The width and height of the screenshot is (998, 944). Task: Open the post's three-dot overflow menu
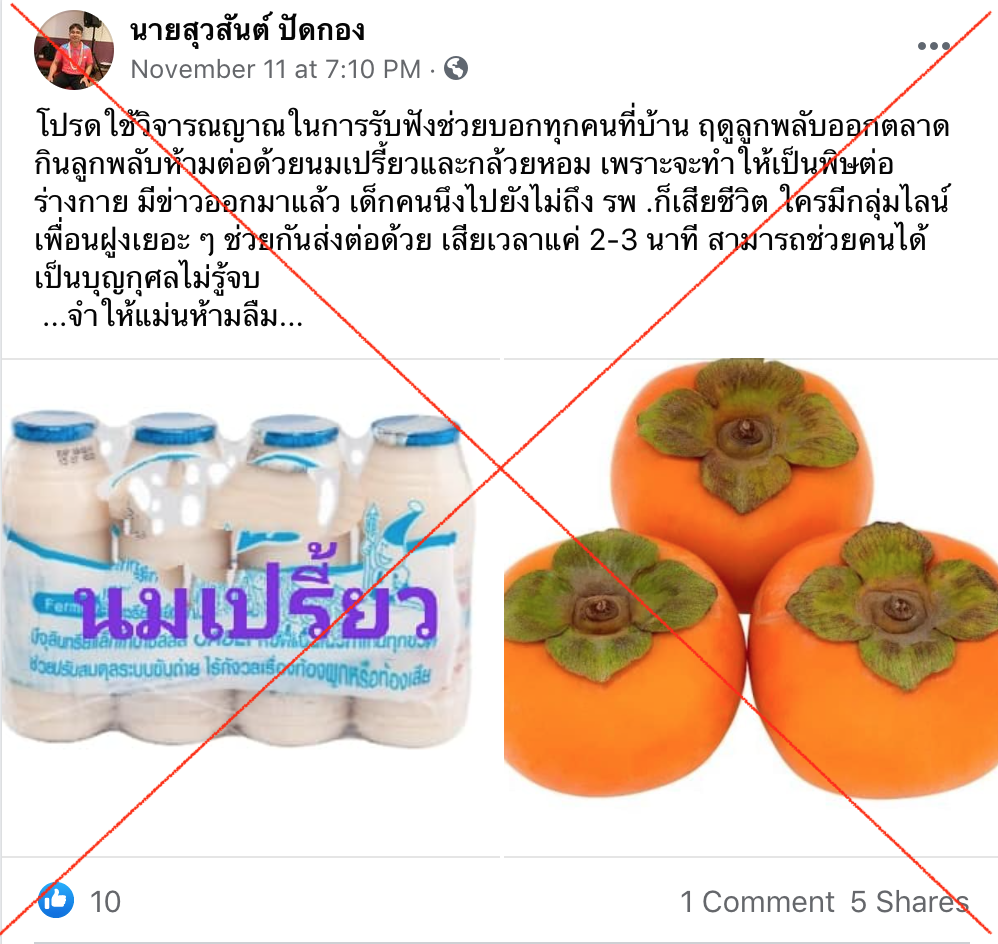[933, 47]
